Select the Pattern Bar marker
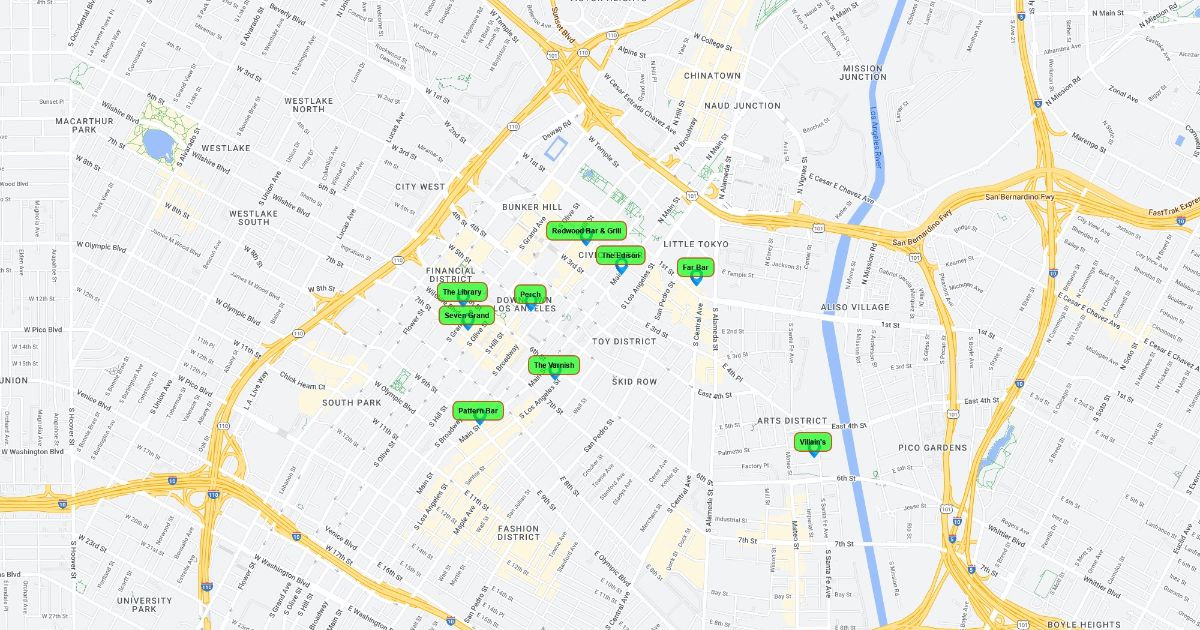The image size is (1200, 630). [477, 411]
